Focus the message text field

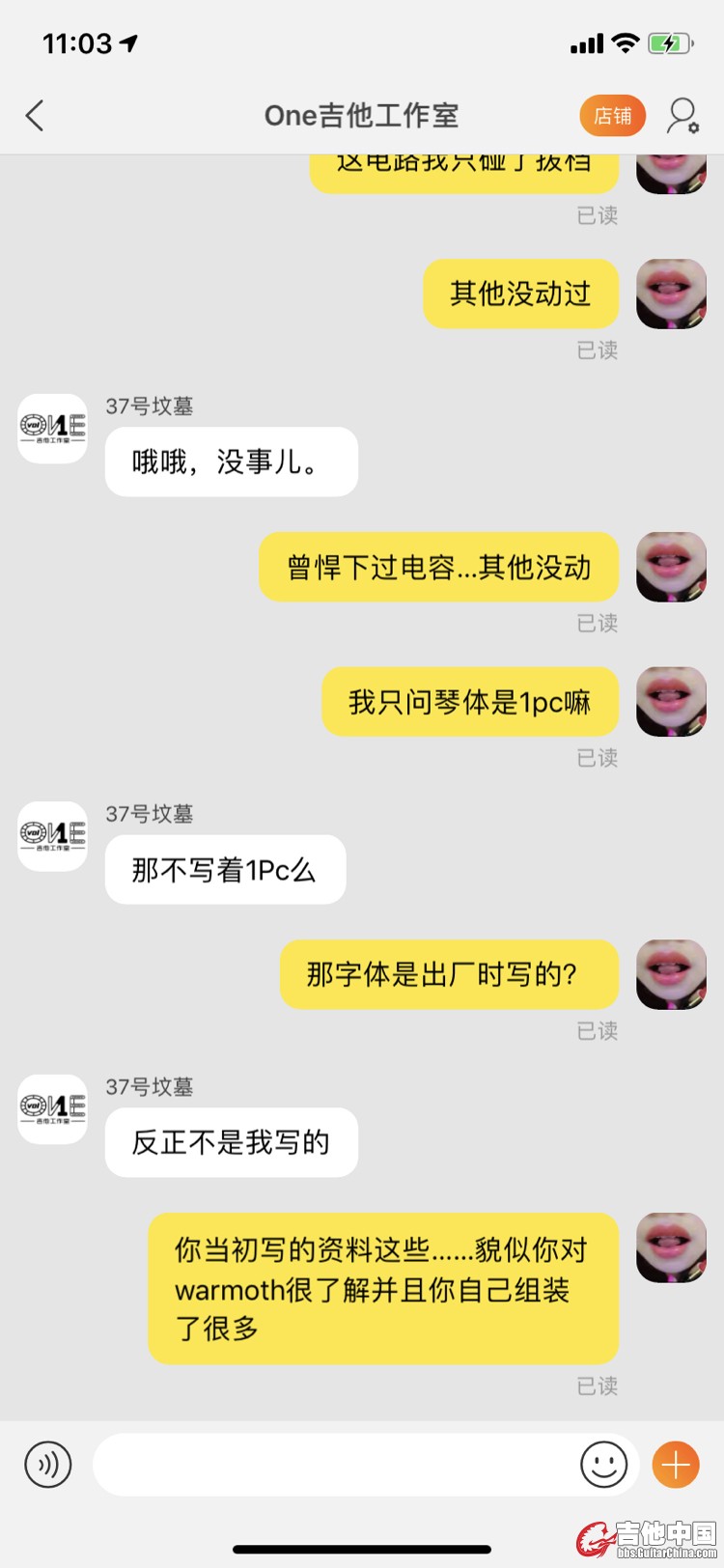pos(333,1465)
